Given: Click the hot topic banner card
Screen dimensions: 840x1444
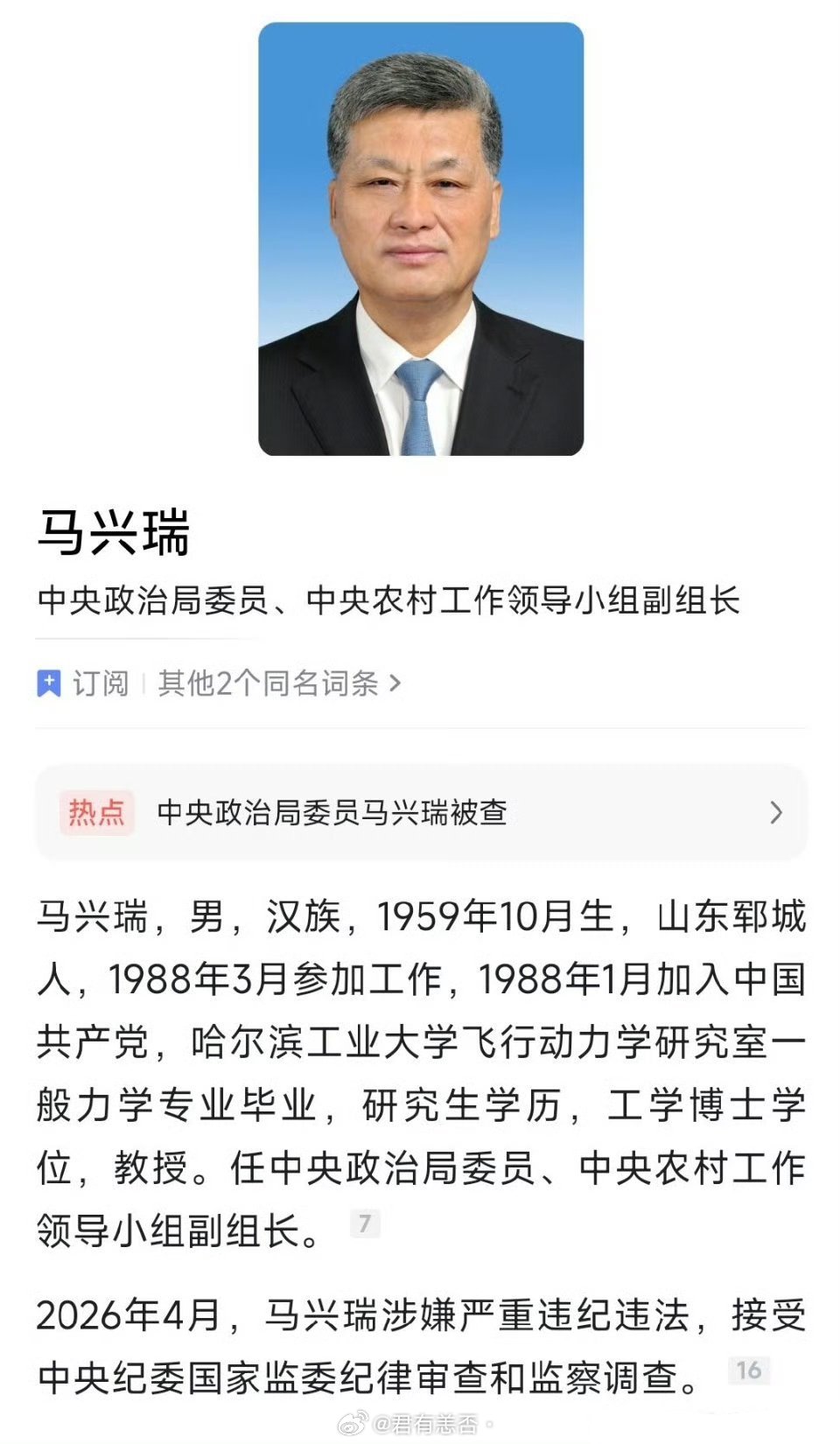Looking at the screenshot, I should pos(420,812).
